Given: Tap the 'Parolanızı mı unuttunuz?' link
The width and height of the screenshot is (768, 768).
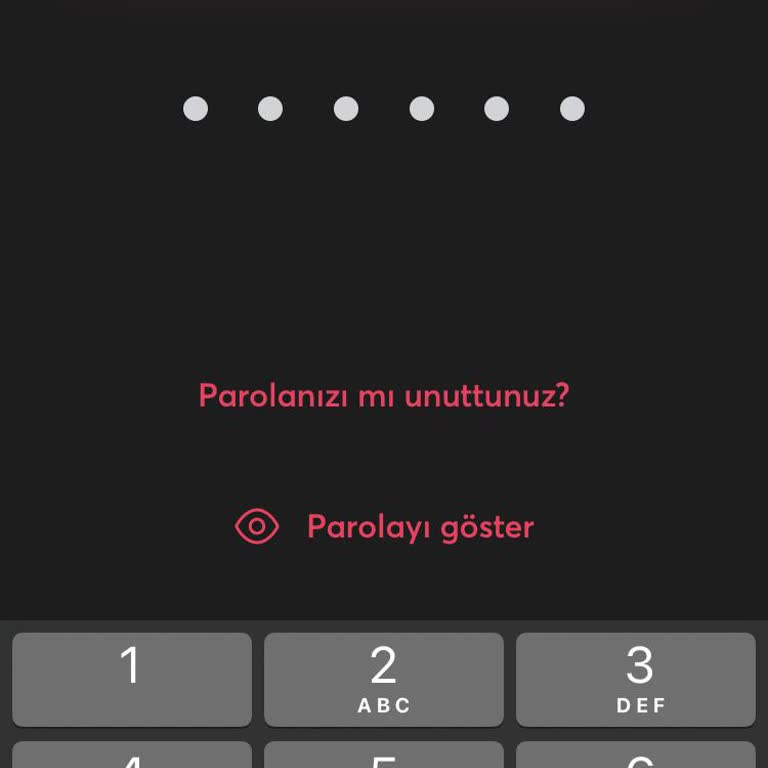Looking at the screenshot, I should tap(384, 395).
